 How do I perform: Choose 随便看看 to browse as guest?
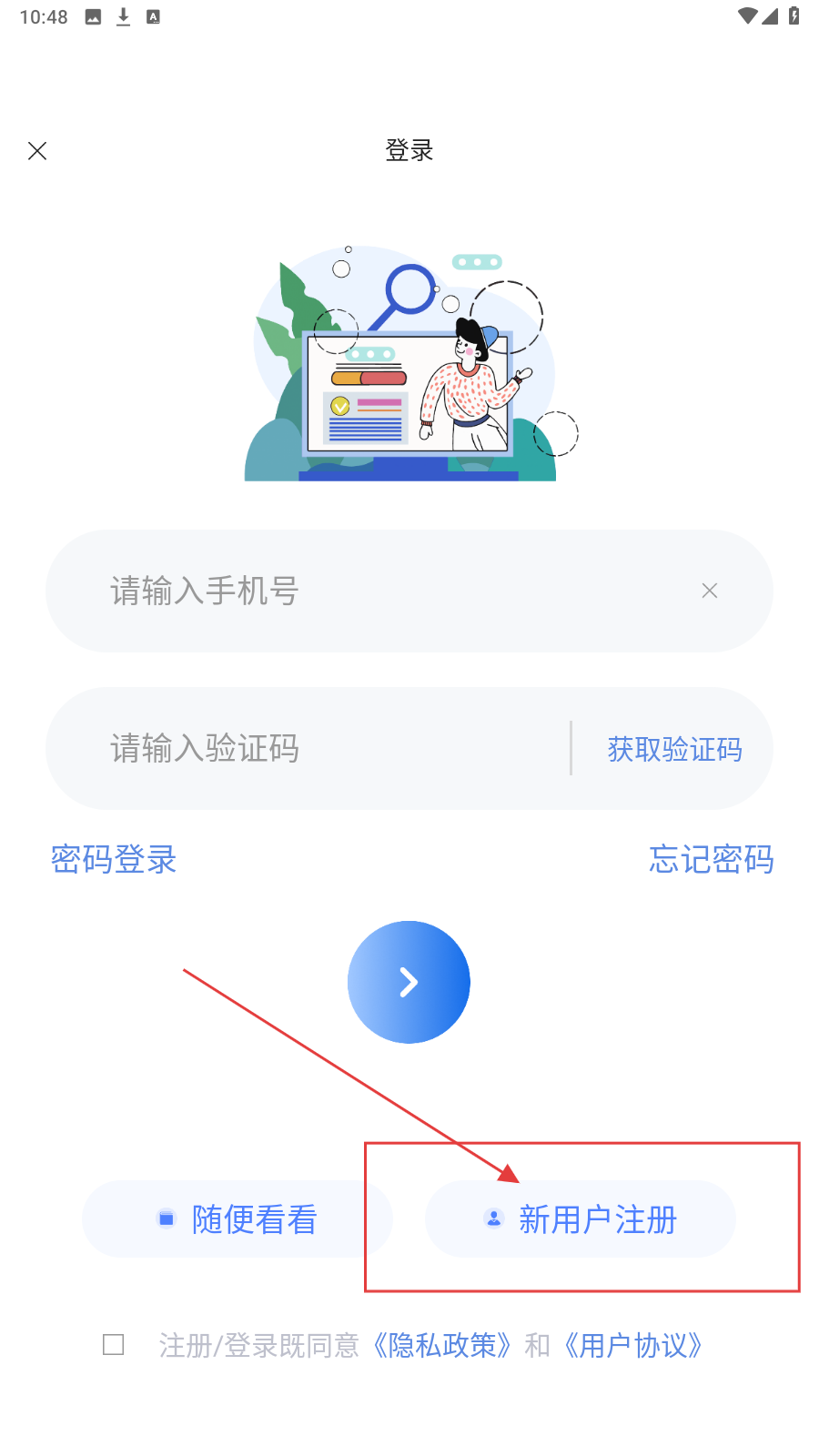point(238,1219)
